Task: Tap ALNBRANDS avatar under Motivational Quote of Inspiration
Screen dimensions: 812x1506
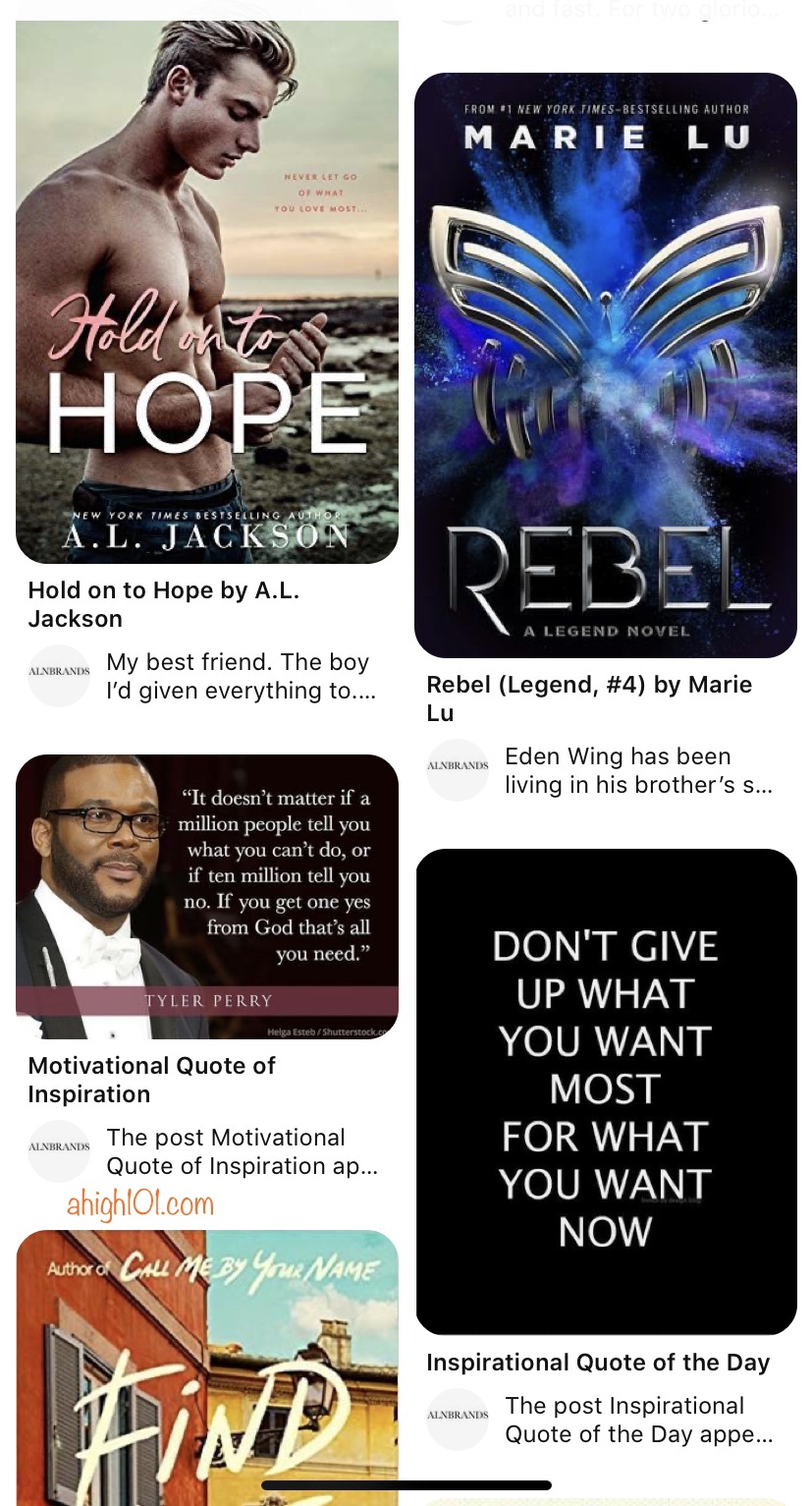Action: [59, 1151]
